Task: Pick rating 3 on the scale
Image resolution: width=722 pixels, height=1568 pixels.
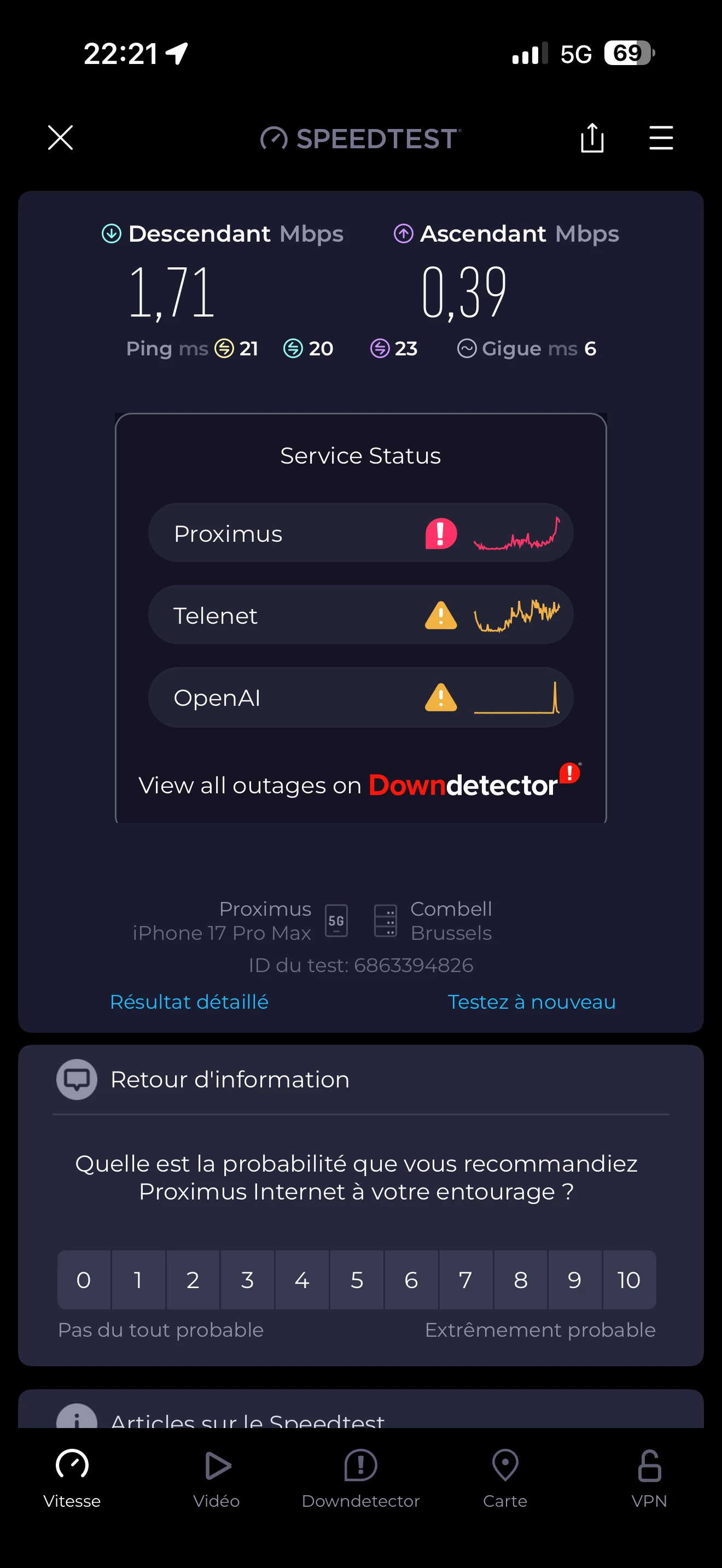Action: coord(247,1279)
